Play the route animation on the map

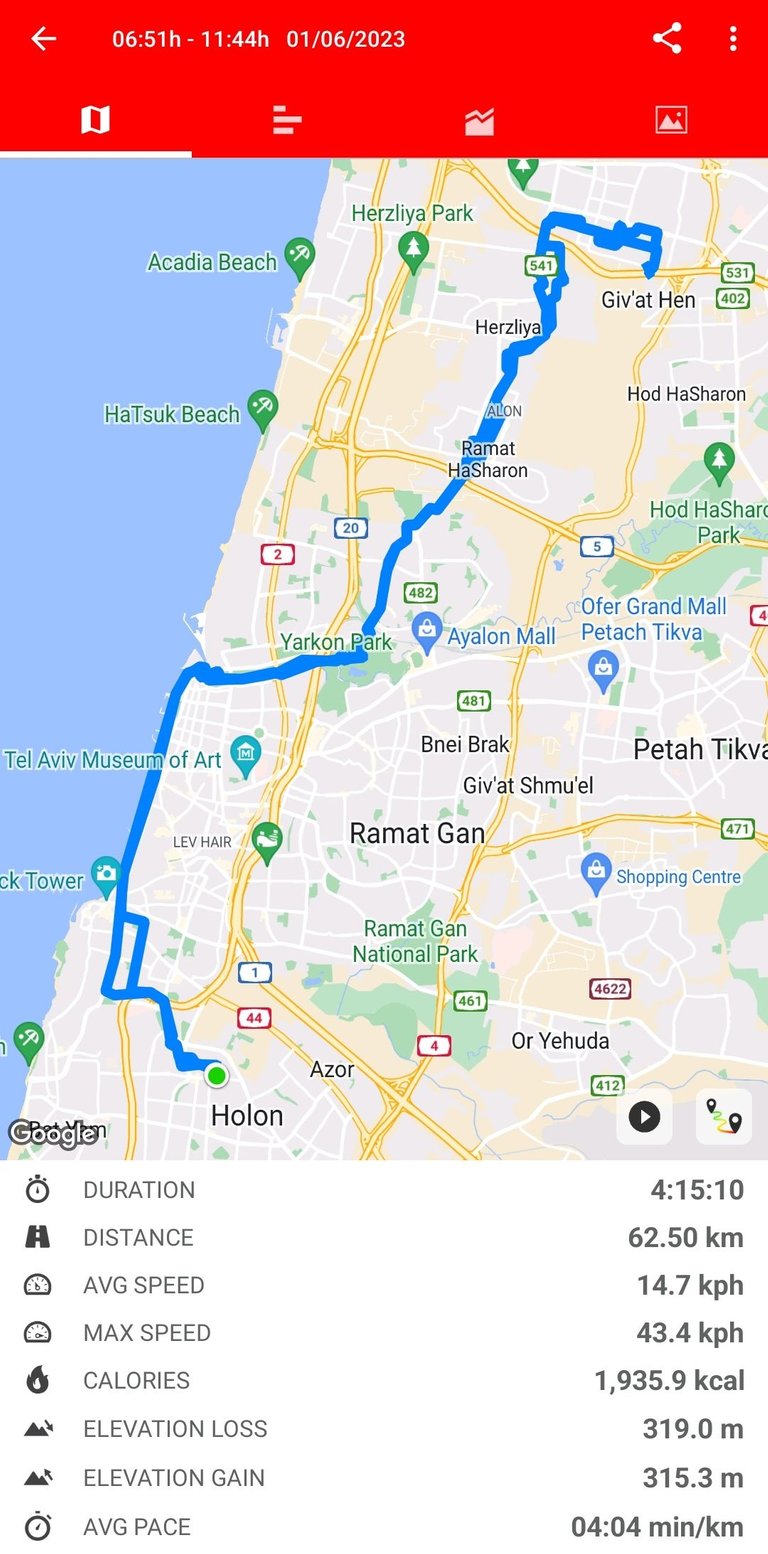pyautogui.click(x=644, y=1116)
